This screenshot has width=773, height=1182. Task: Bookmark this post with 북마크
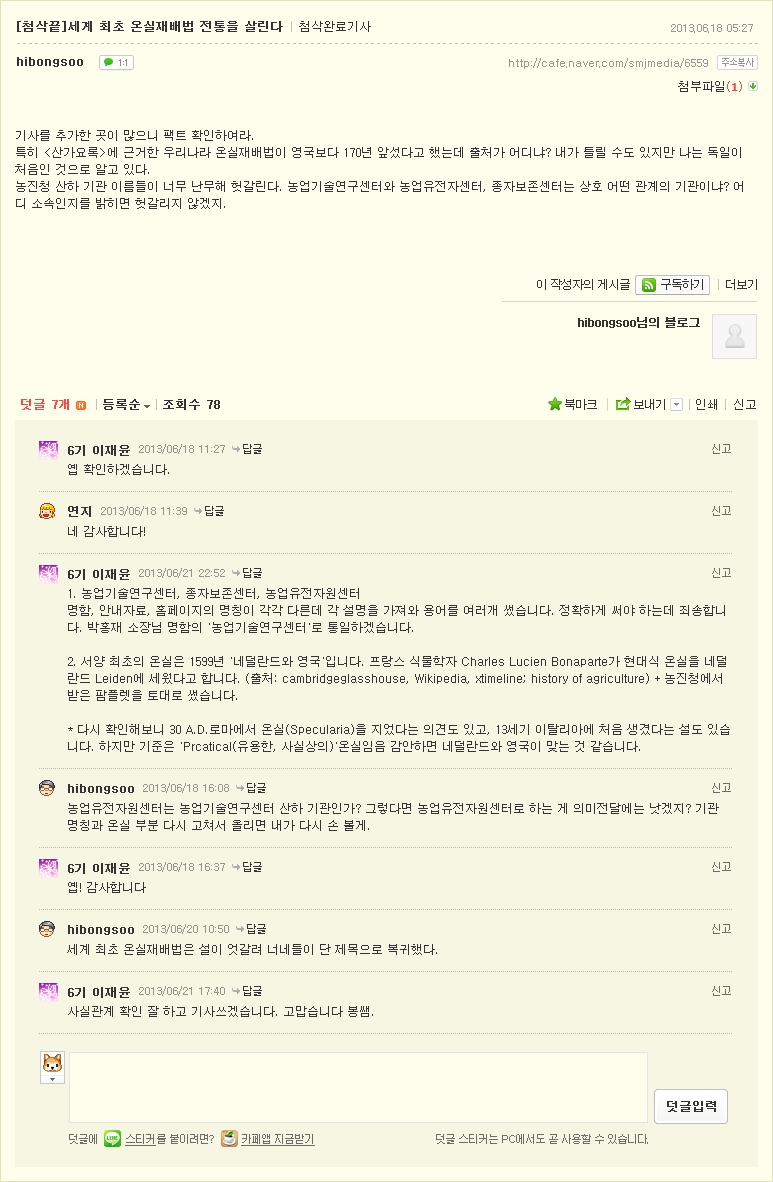pyautogui.click(x=573, y=404)
